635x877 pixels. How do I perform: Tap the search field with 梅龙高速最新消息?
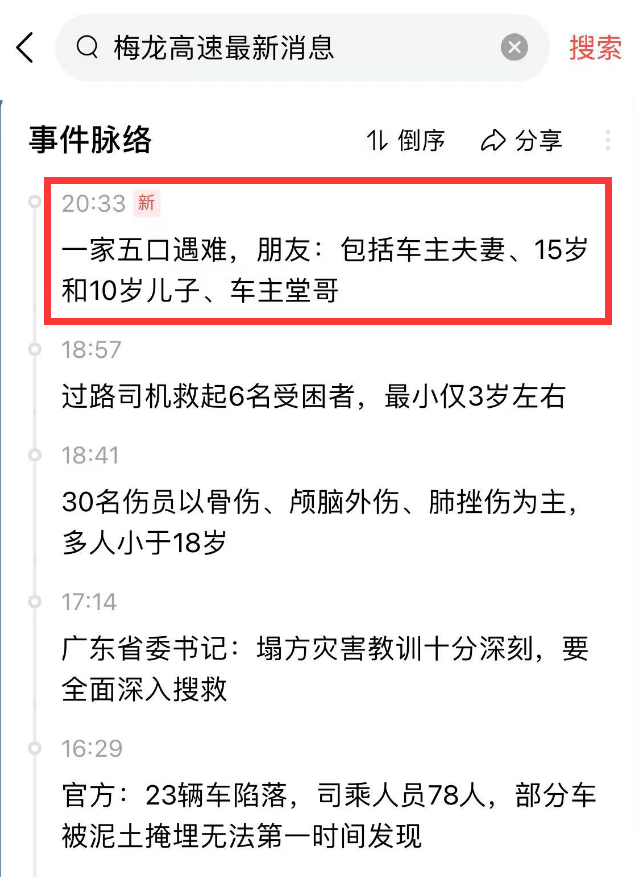coord(302,48)
